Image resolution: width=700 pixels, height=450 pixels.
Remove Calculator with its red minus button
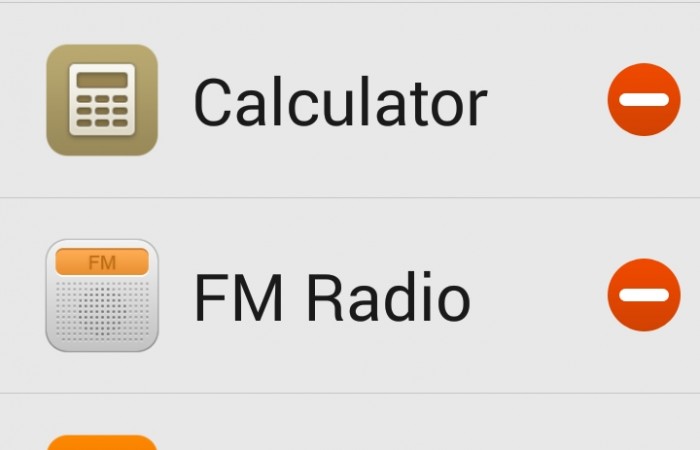pyautogui.click(x=643, y=99)
